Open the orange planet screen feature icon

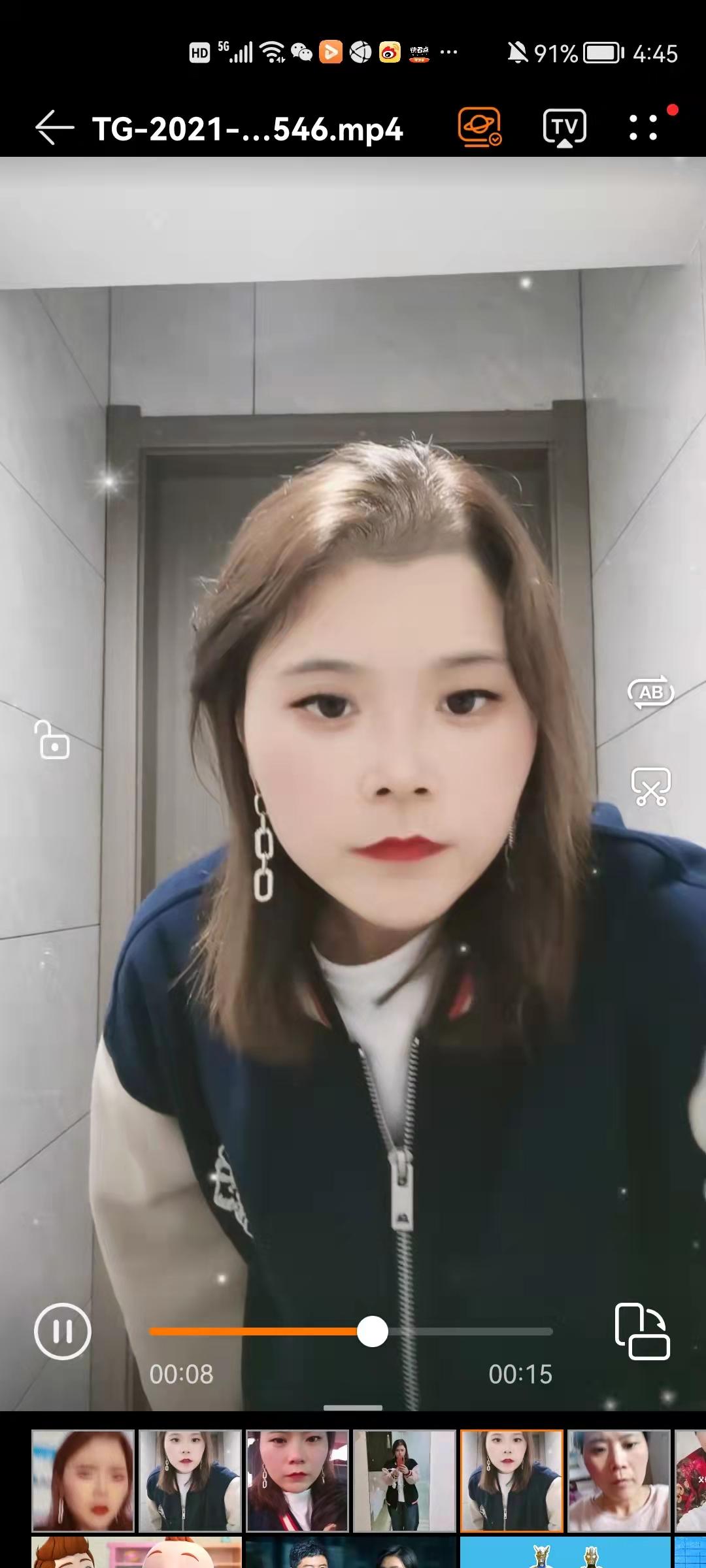pyautogui.click(x=479, y=127)
